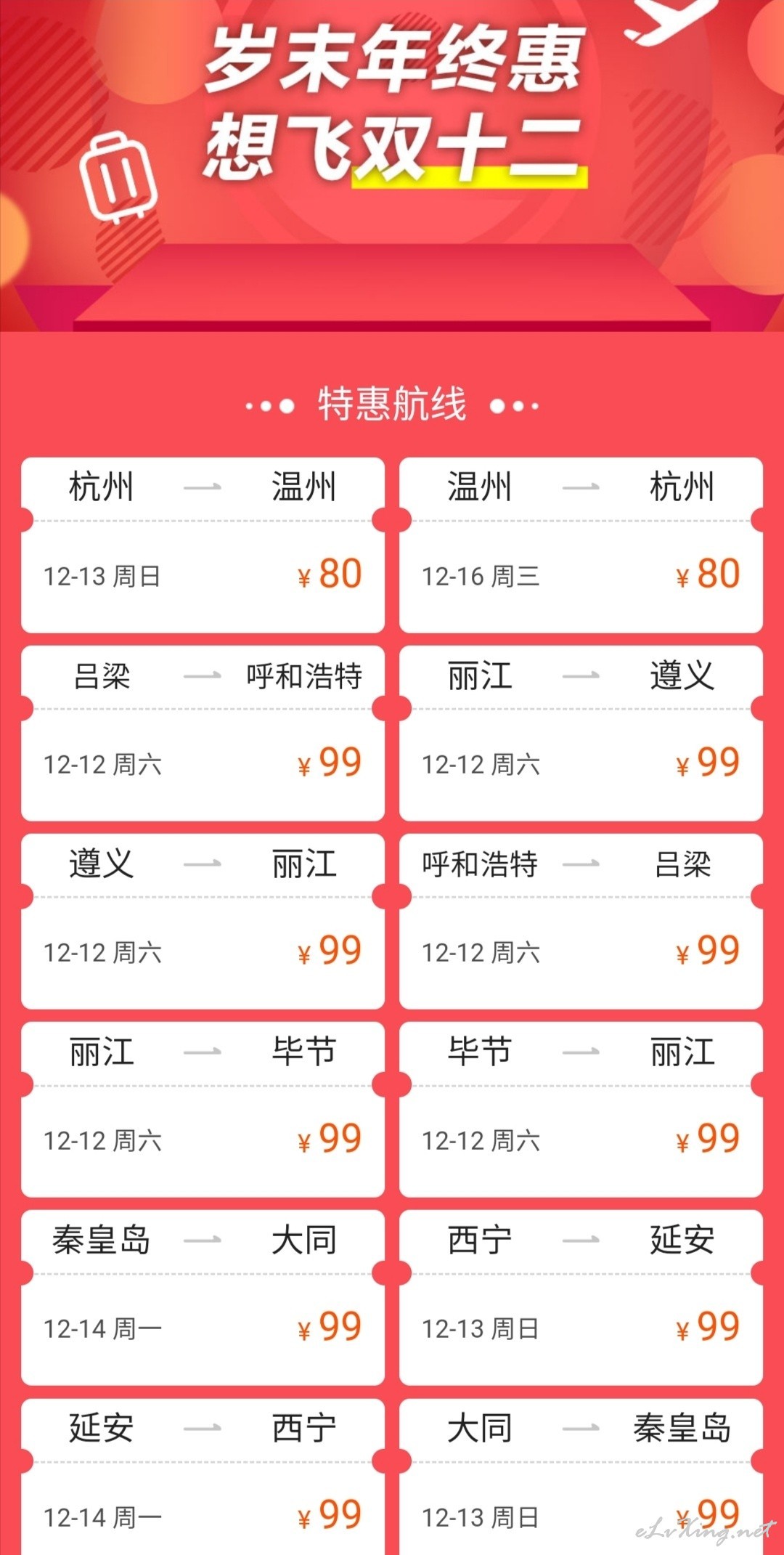This screenshot has width=784, height=1555.
Task: Open the 吕梁 to 呼和浩特 ¥99 deal
Action: point(203,733)
